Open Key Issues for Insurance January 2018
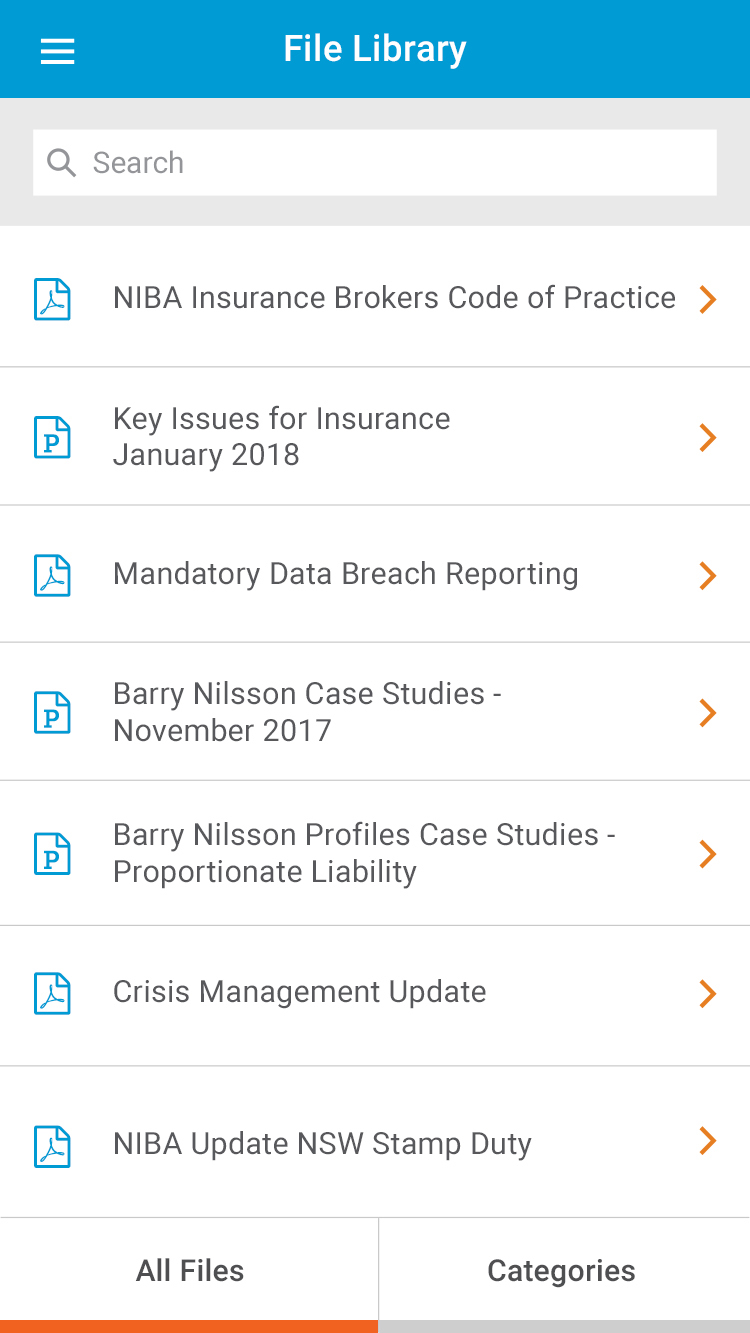The width and height of the screenshot is (750, 1333). 375,437
